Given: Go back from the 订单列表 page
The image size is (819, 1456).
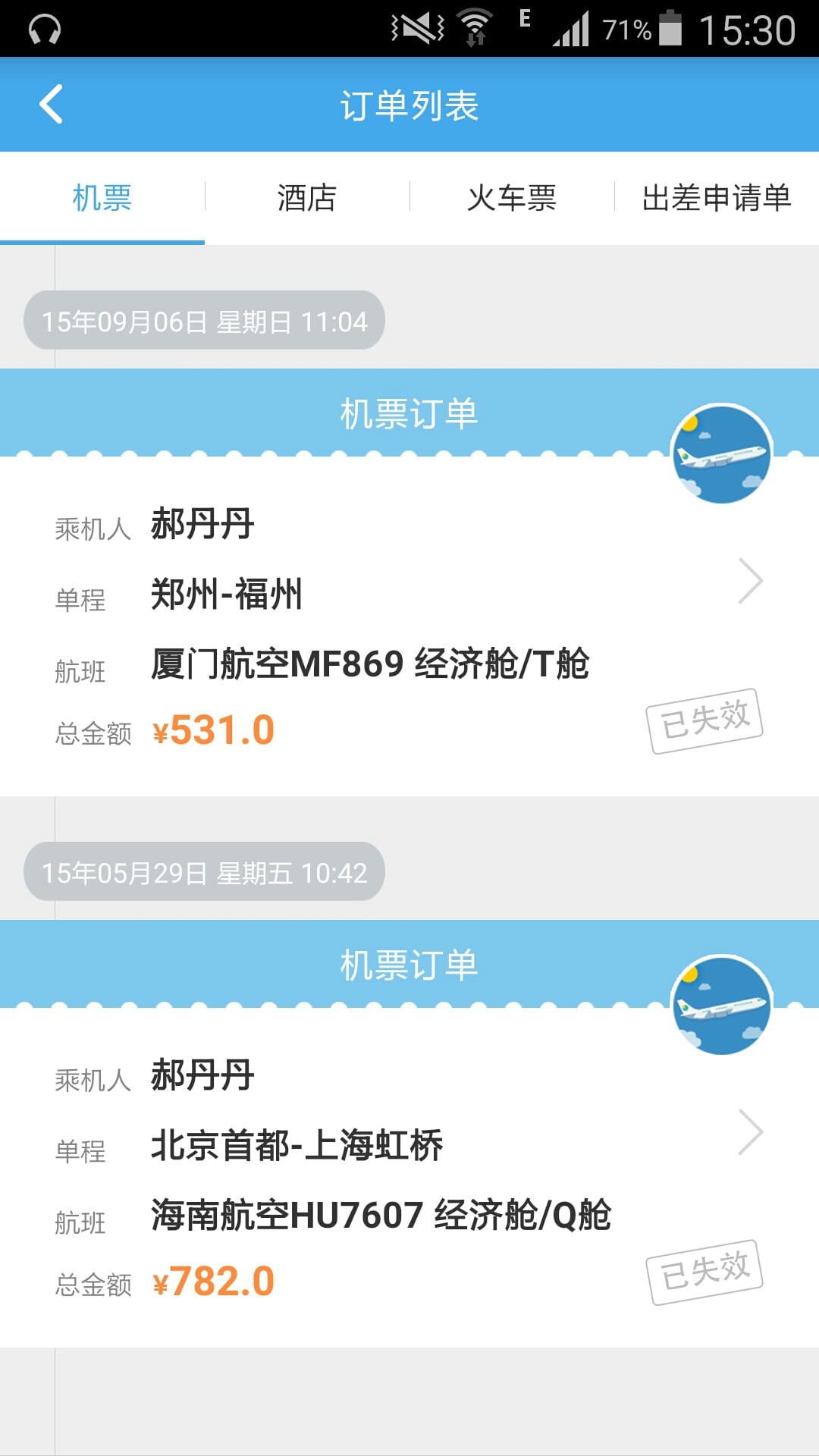Looking at the screenshot, I should coord(51,105).
